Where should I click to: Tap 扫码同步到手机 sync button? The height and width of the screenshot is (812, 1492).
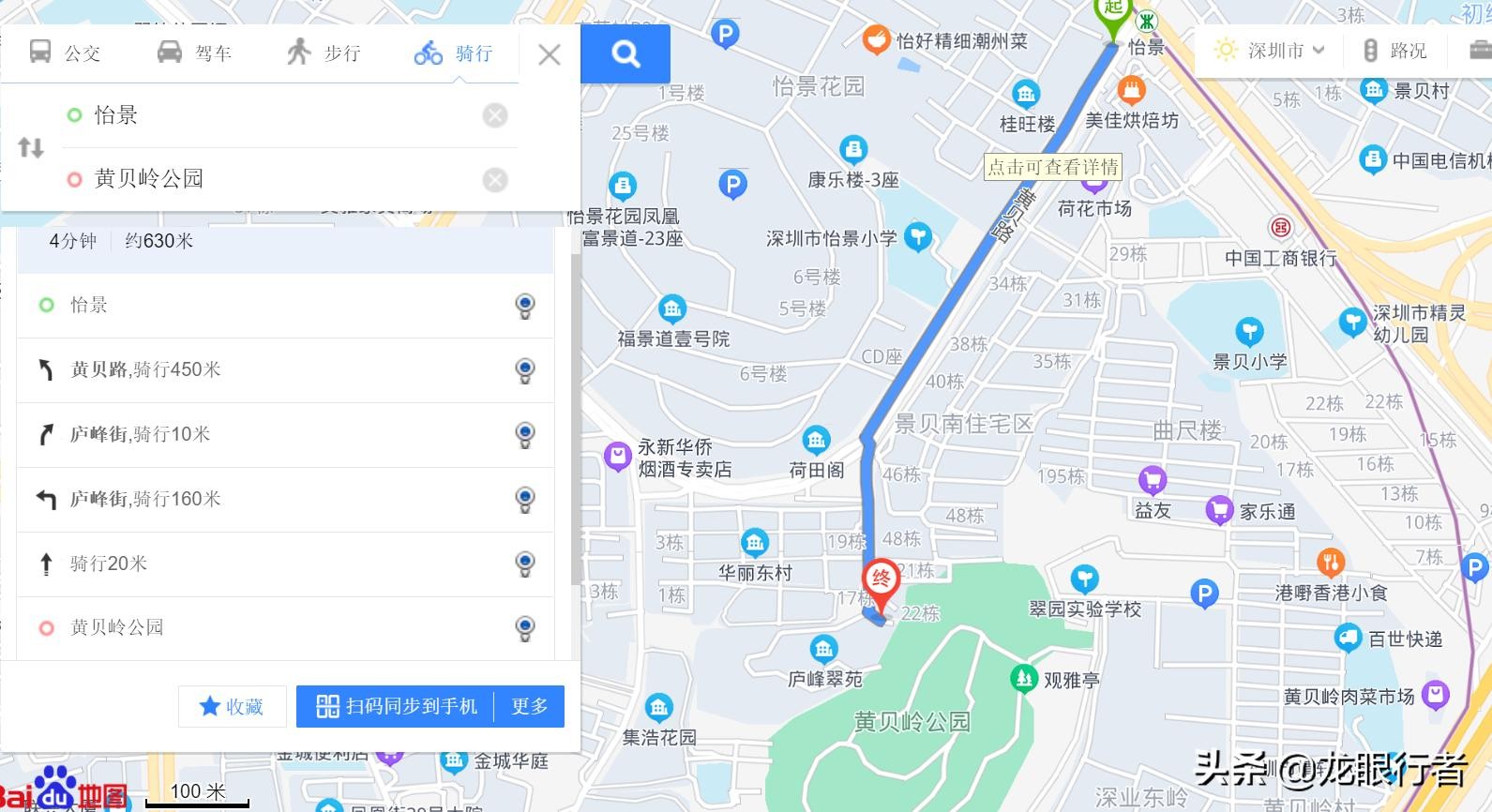396,706
